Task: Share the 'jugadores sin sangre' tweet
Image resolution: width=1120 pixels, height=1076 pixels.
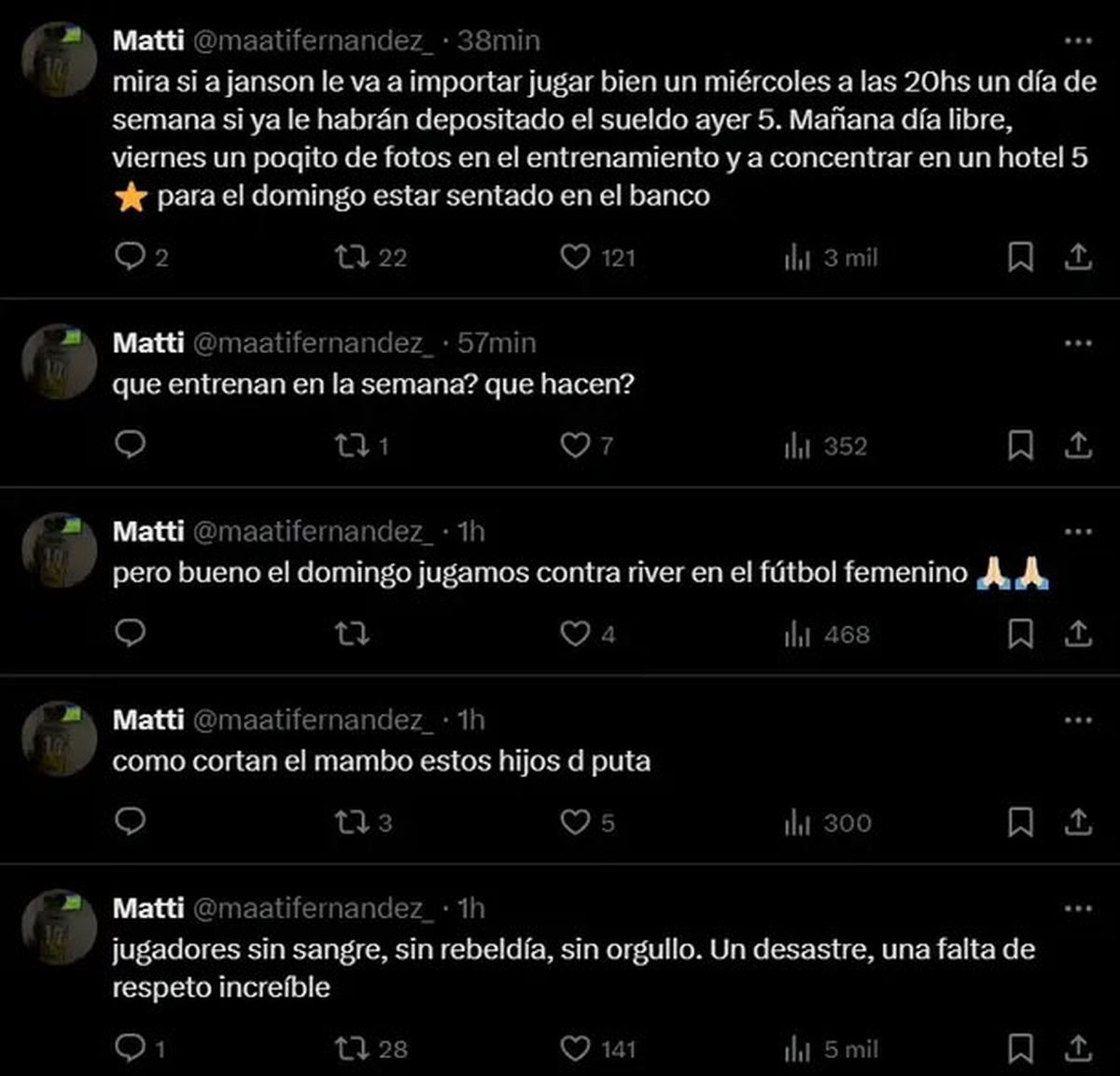Action: pos(1078,1048)
